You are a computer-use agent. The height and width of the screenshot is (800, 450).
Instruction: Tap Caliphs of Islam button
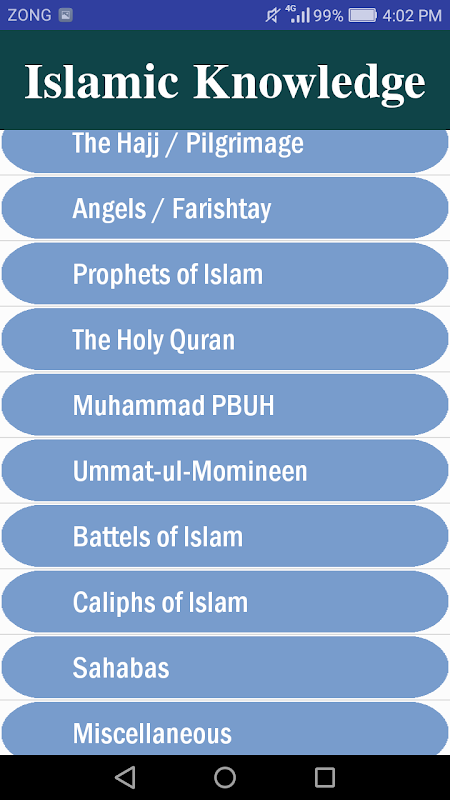(225, 602)
